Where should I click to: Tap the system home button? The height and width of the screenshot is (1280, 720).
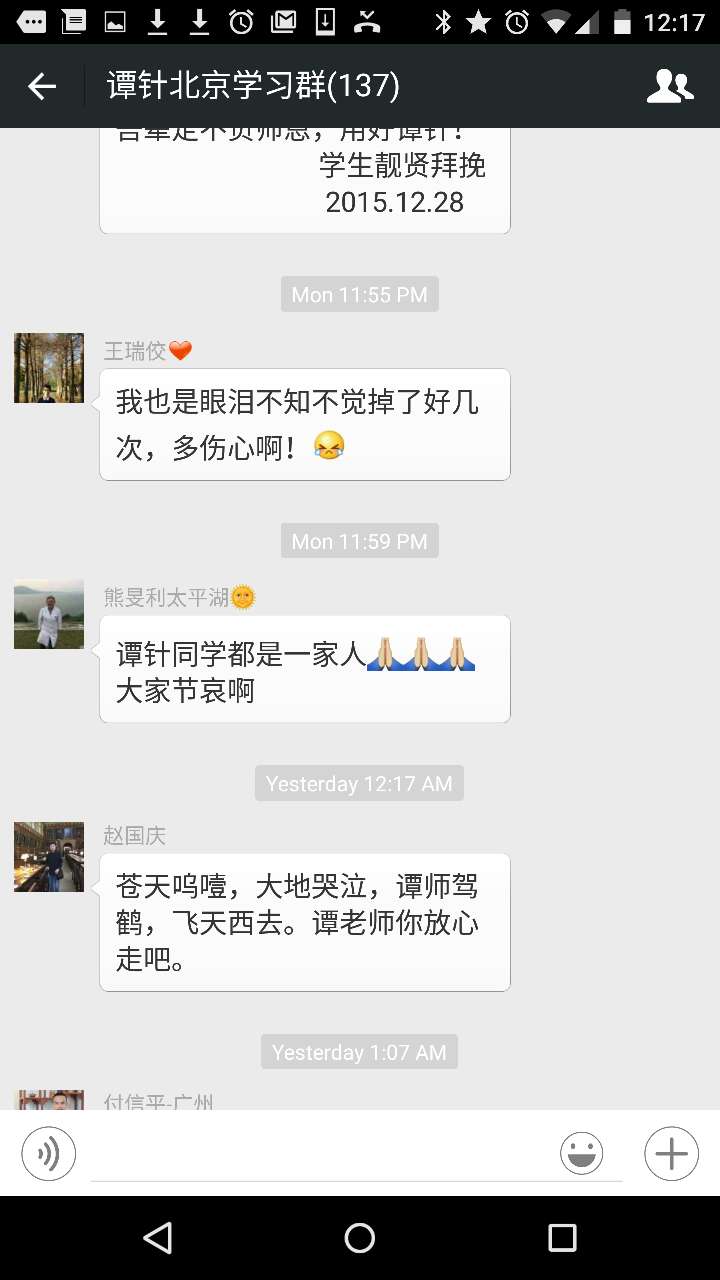click(x=360, y=1238)
